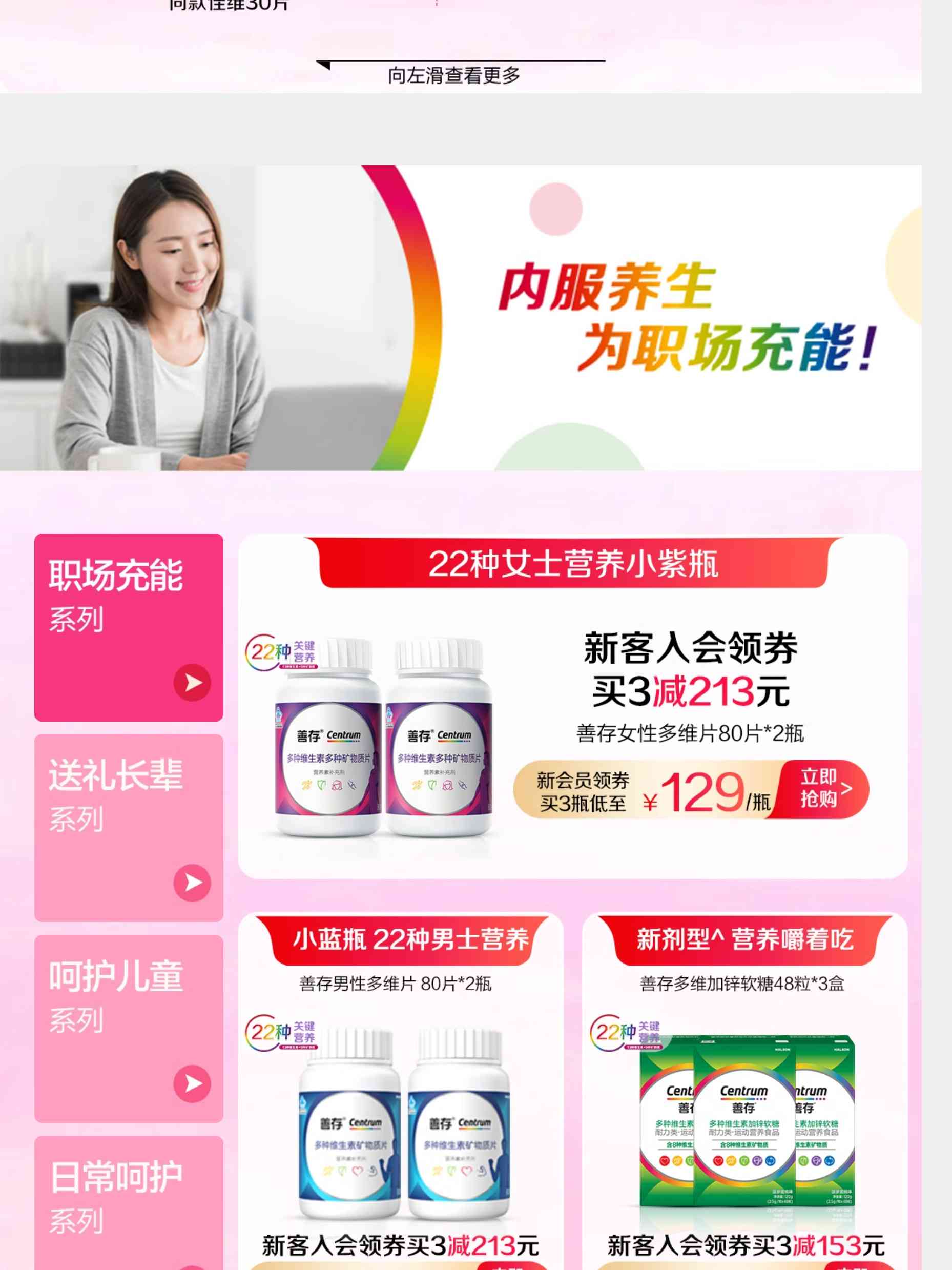Tap 立即抢购 for the women's multivitamin
This screenshot has height=1270, width=952.
(x=823, y=788)
